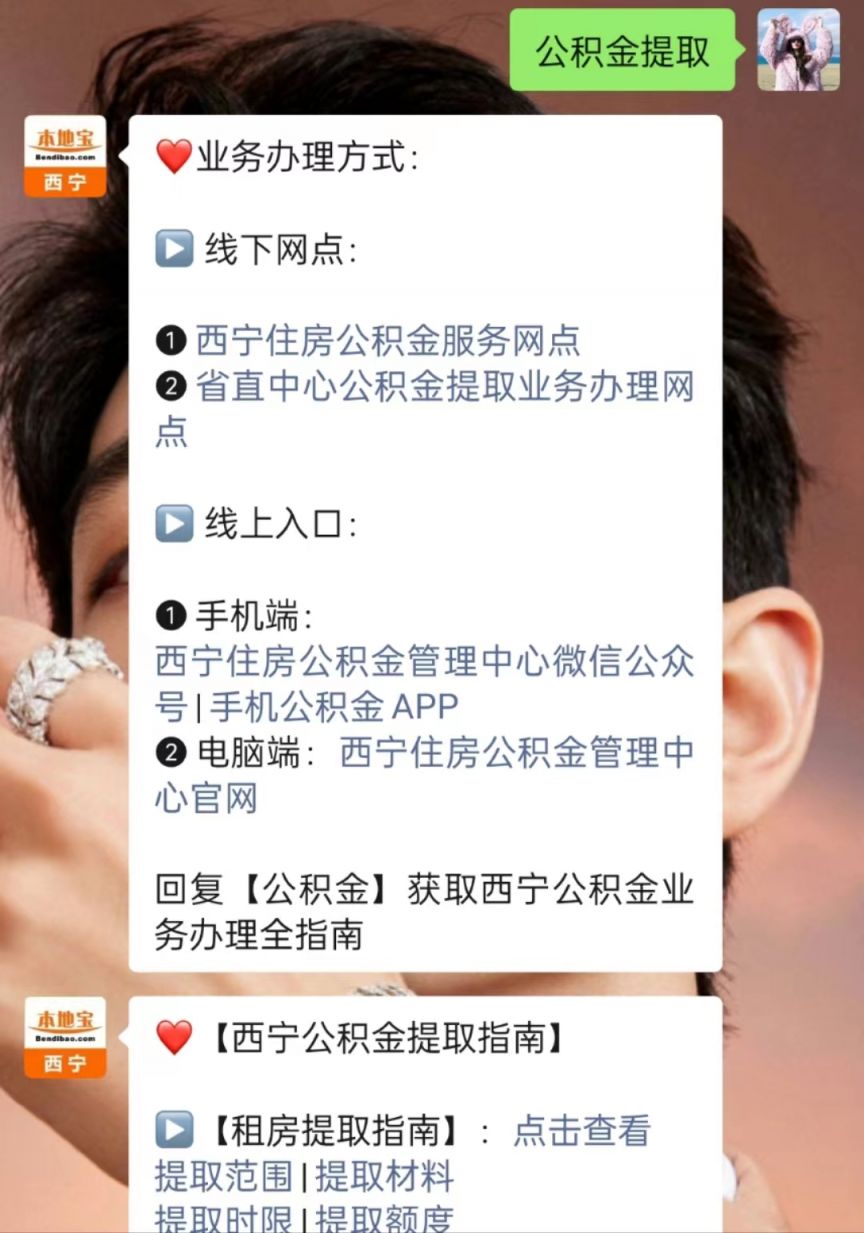Open 西宁本地宝 avatar beside 业务办理方式 message

(65, 156)
